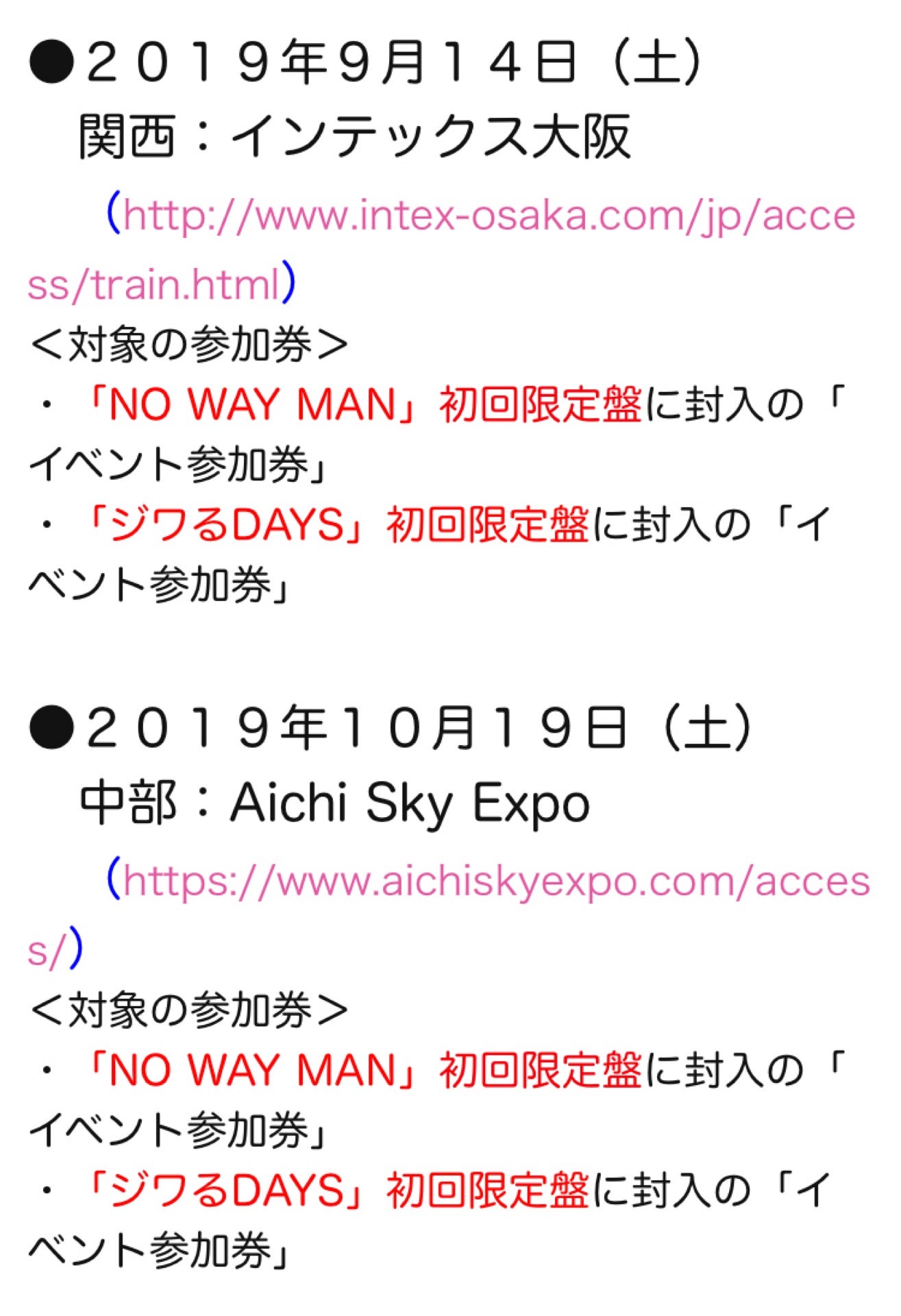Open the intex-osaka.com access link

click(x=489, y=217)
